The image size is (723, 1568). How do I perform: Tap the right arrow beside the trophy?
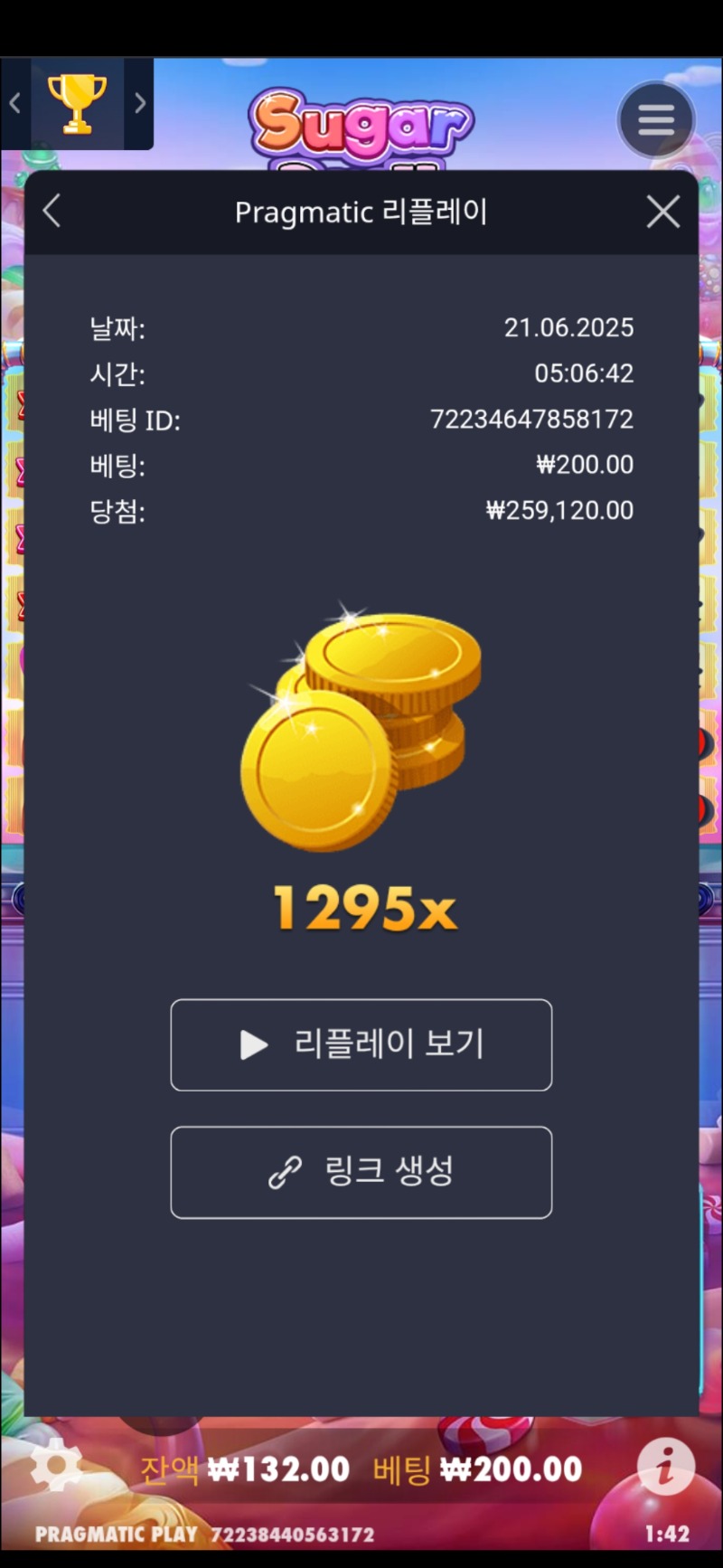[140, 104]
